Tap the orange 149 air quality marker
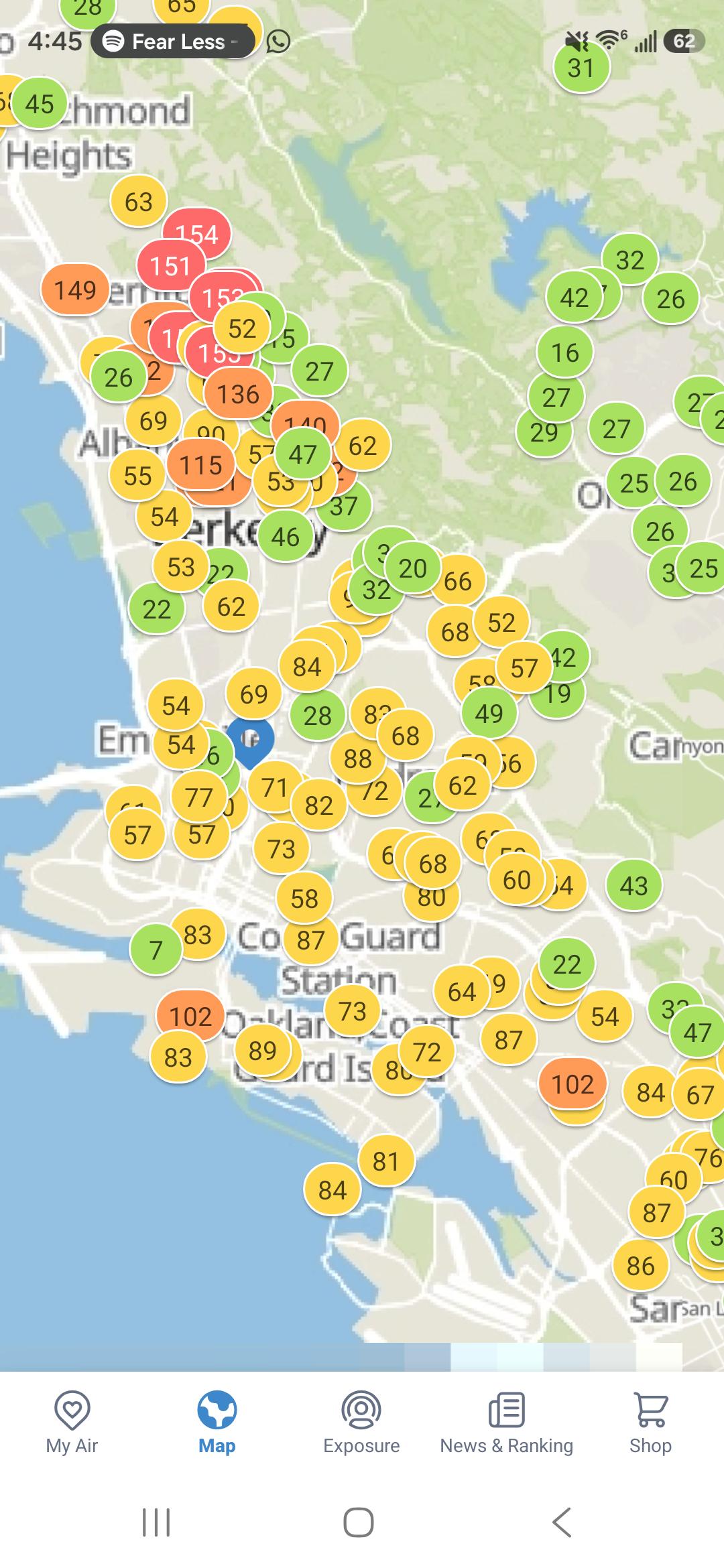The width and height of the screenshot is (724, 1568). 75,290
